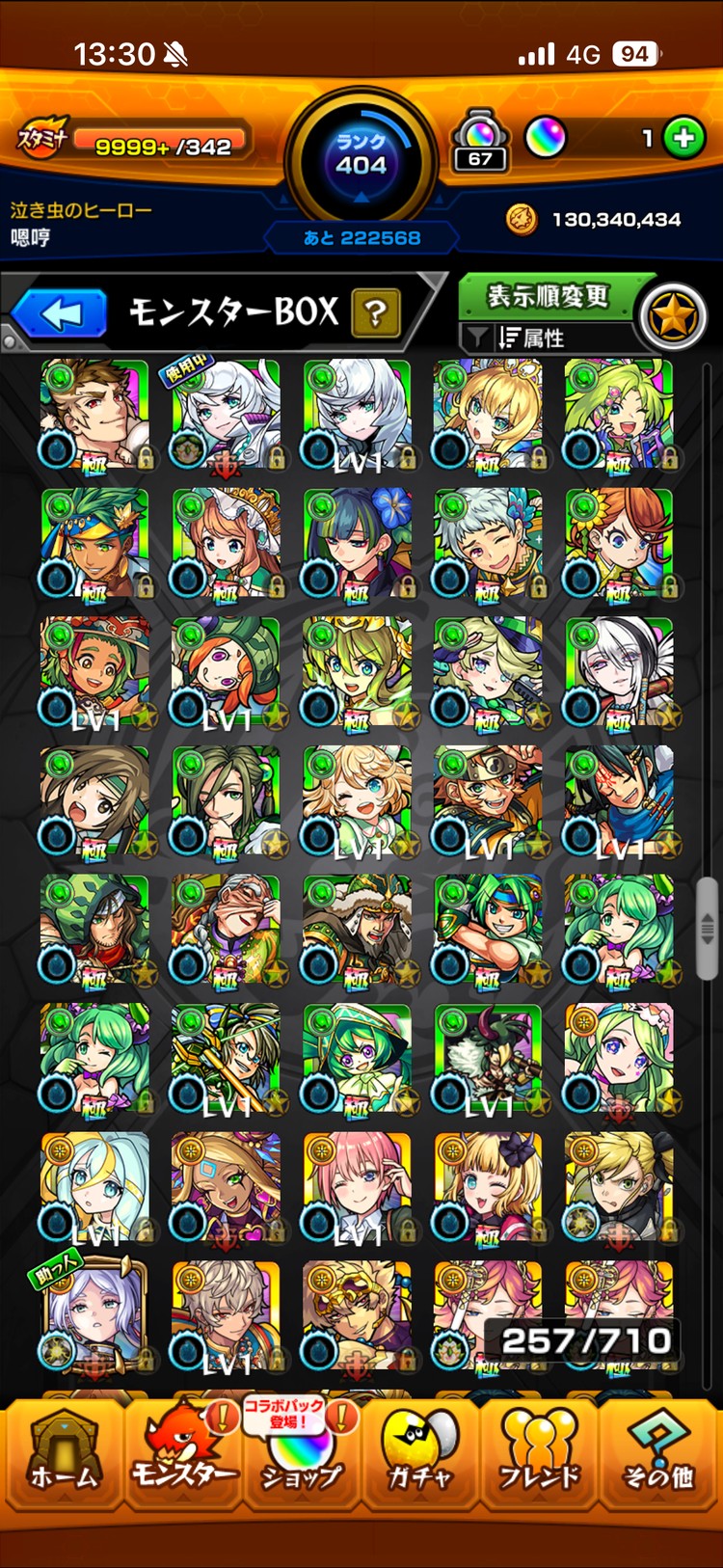
Task: Select the monster with the blue flower
Action: [x=357, y=544]
